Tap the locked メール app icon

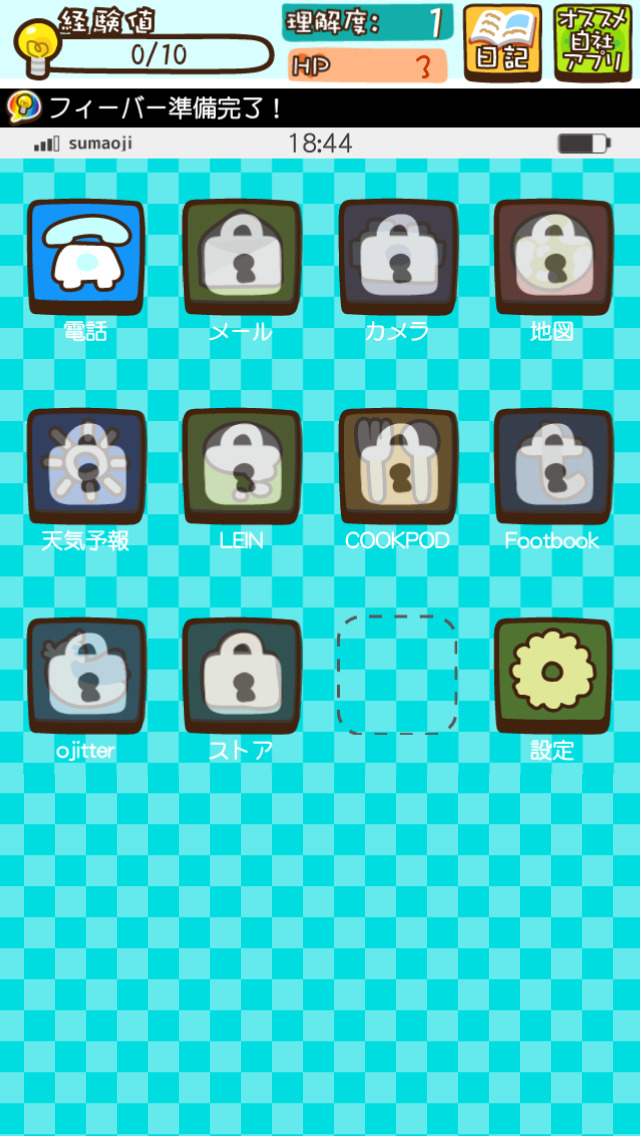pyautogui.click(x=242, y=257)
